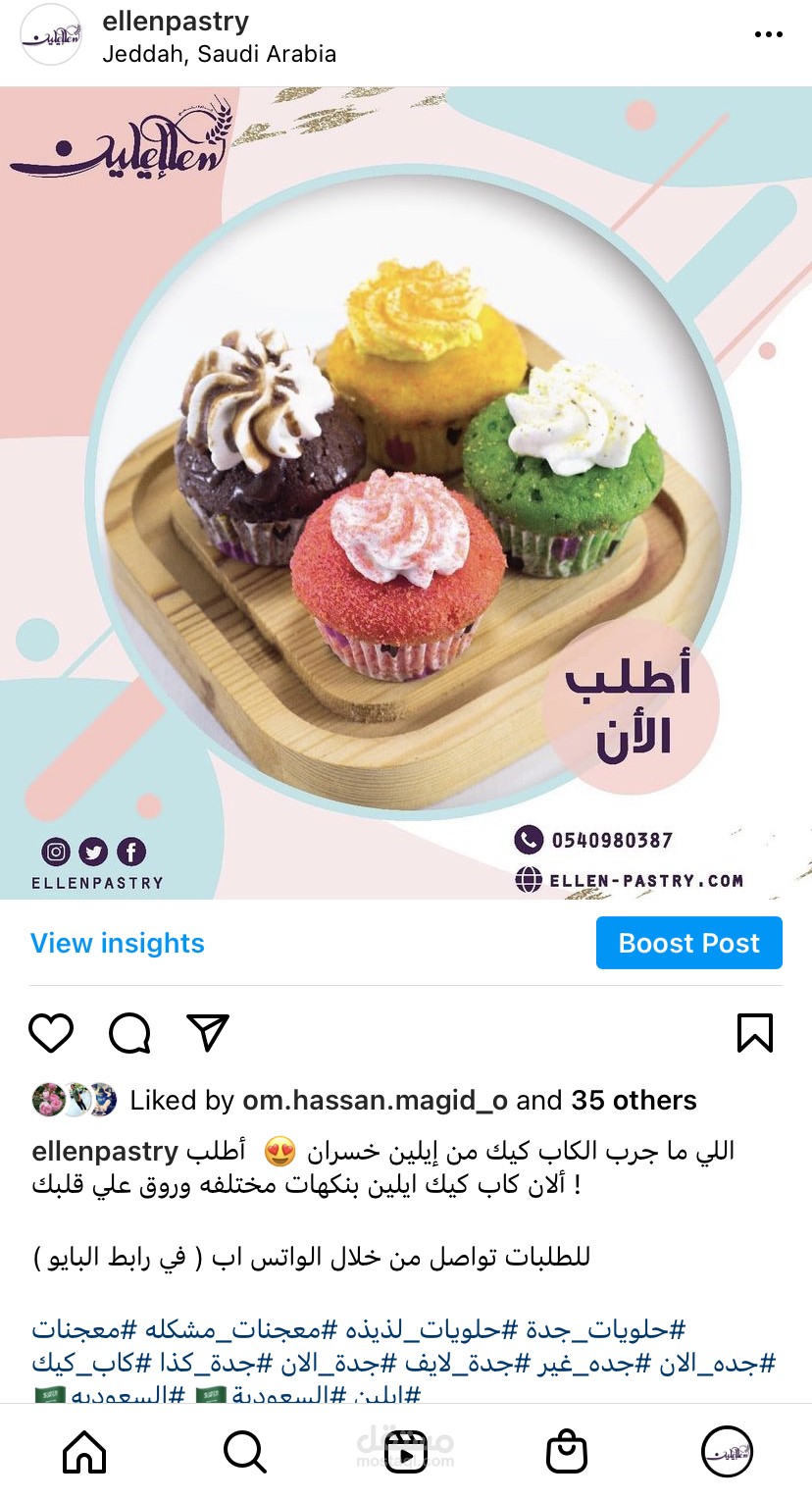Save the post with bookmark icon

(755, 1033)
